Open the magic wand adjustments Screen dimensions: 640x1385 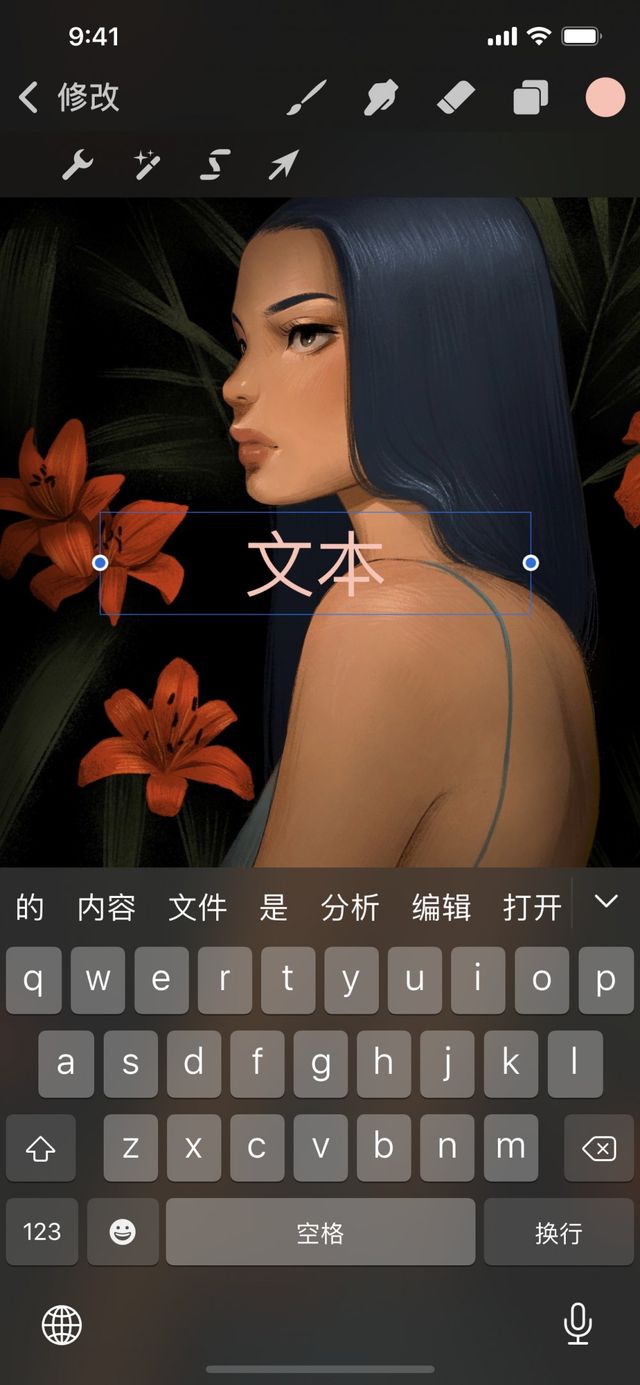148,165
